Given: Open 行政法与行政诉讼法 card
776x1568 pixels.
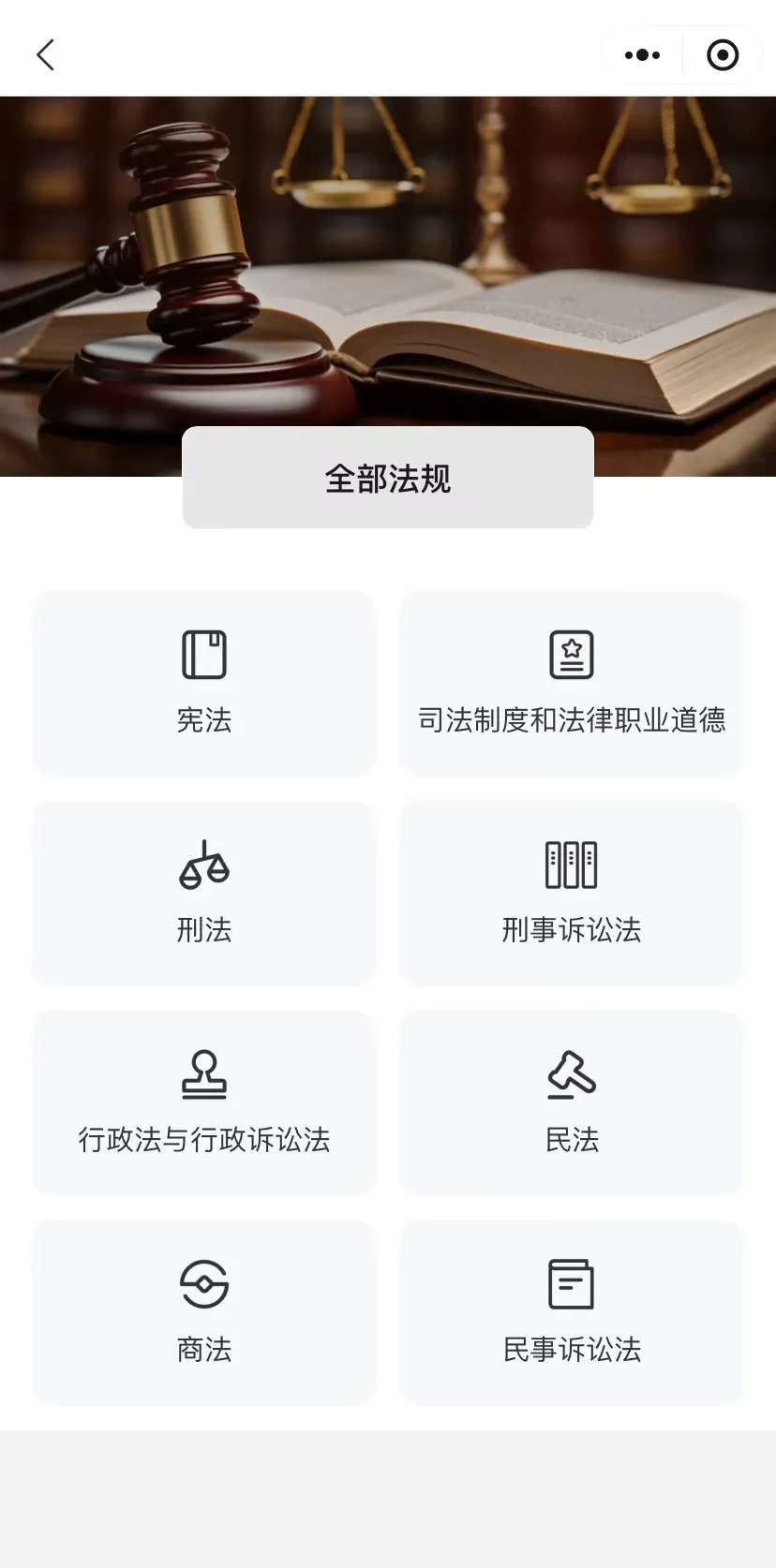Looking at the screenshot, I should [x=204, y=1102].
